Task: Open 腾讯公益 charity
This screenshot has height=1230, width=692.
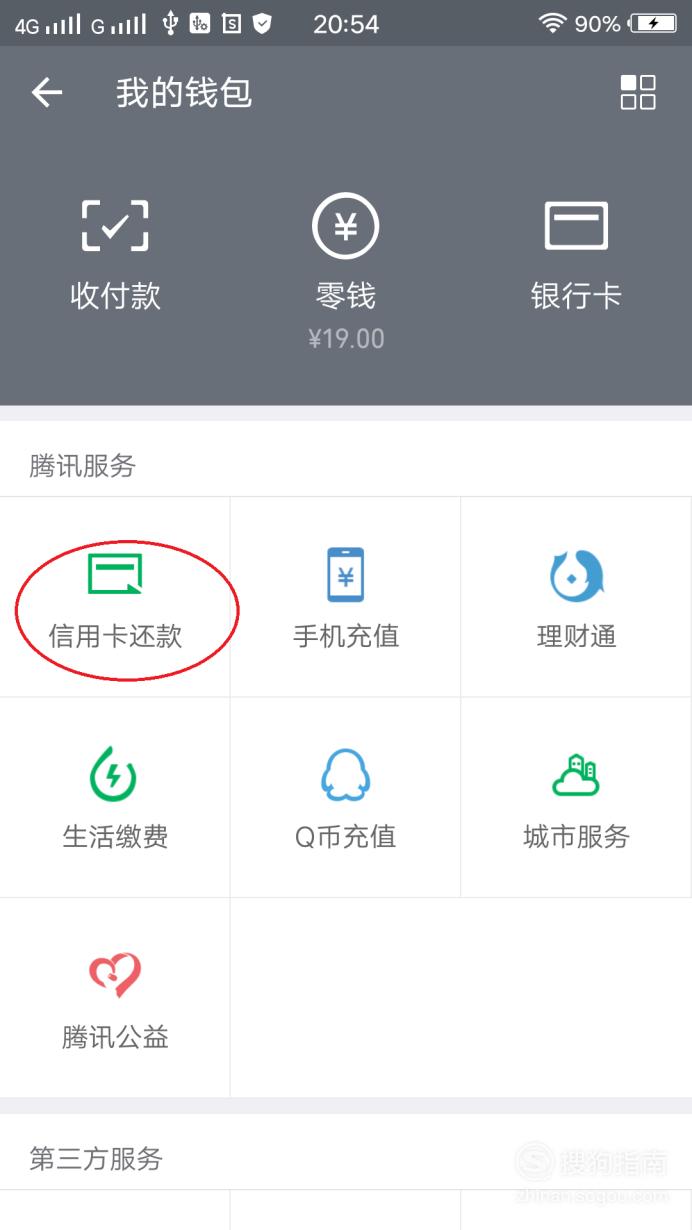Action: tap(115, 998)
